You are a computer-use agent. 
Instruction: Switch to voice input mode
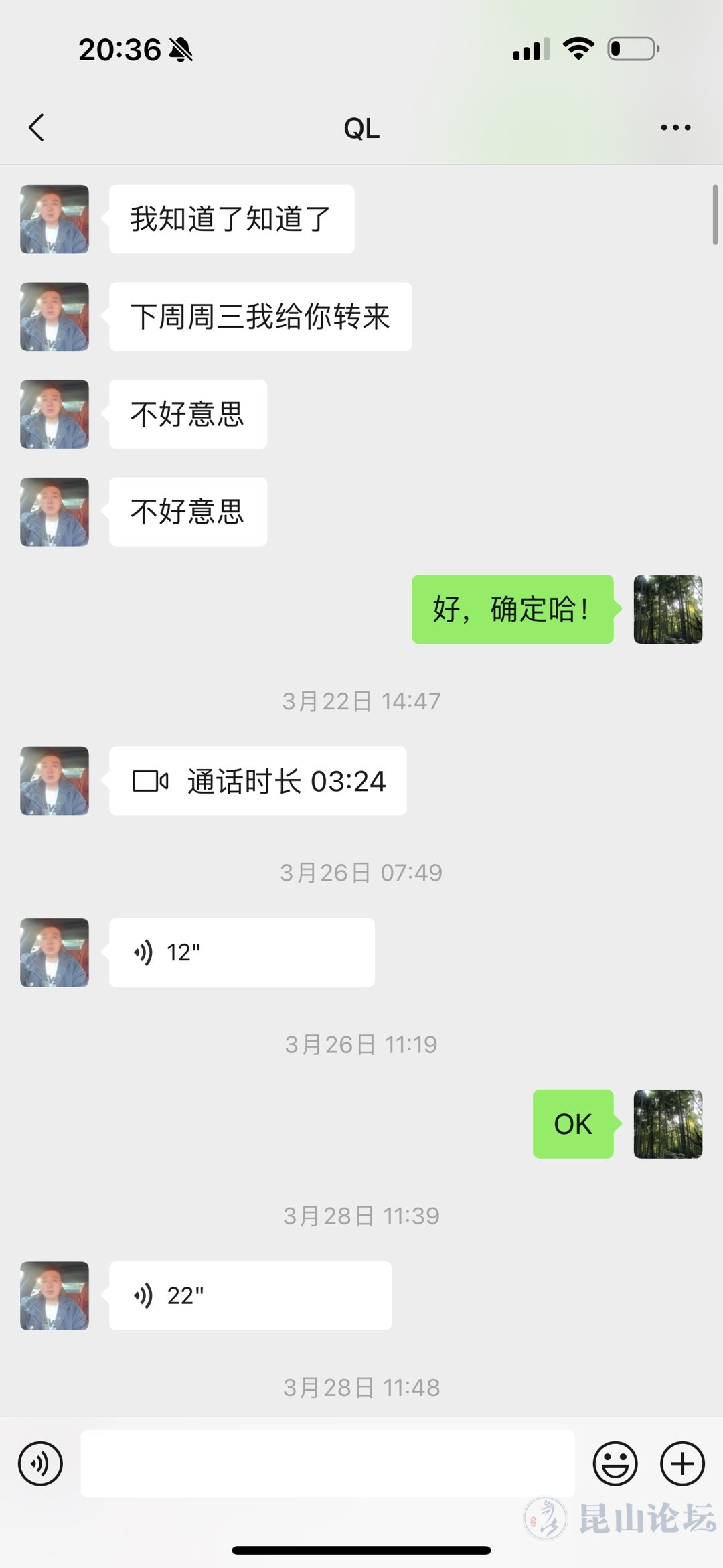tap(41, 1464)
